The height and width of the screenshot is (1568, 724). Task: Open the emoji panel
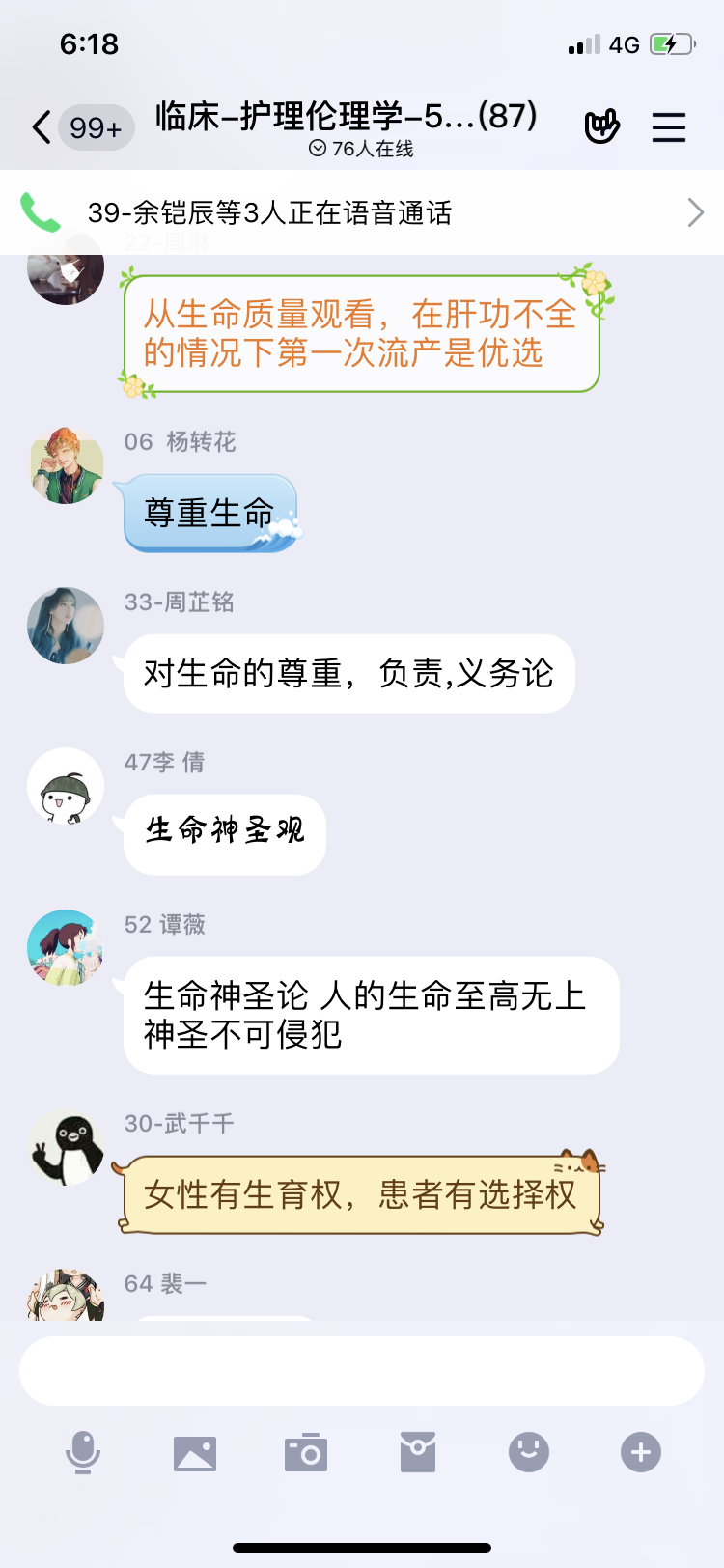pyautogui.click(x=529, y=1452)
